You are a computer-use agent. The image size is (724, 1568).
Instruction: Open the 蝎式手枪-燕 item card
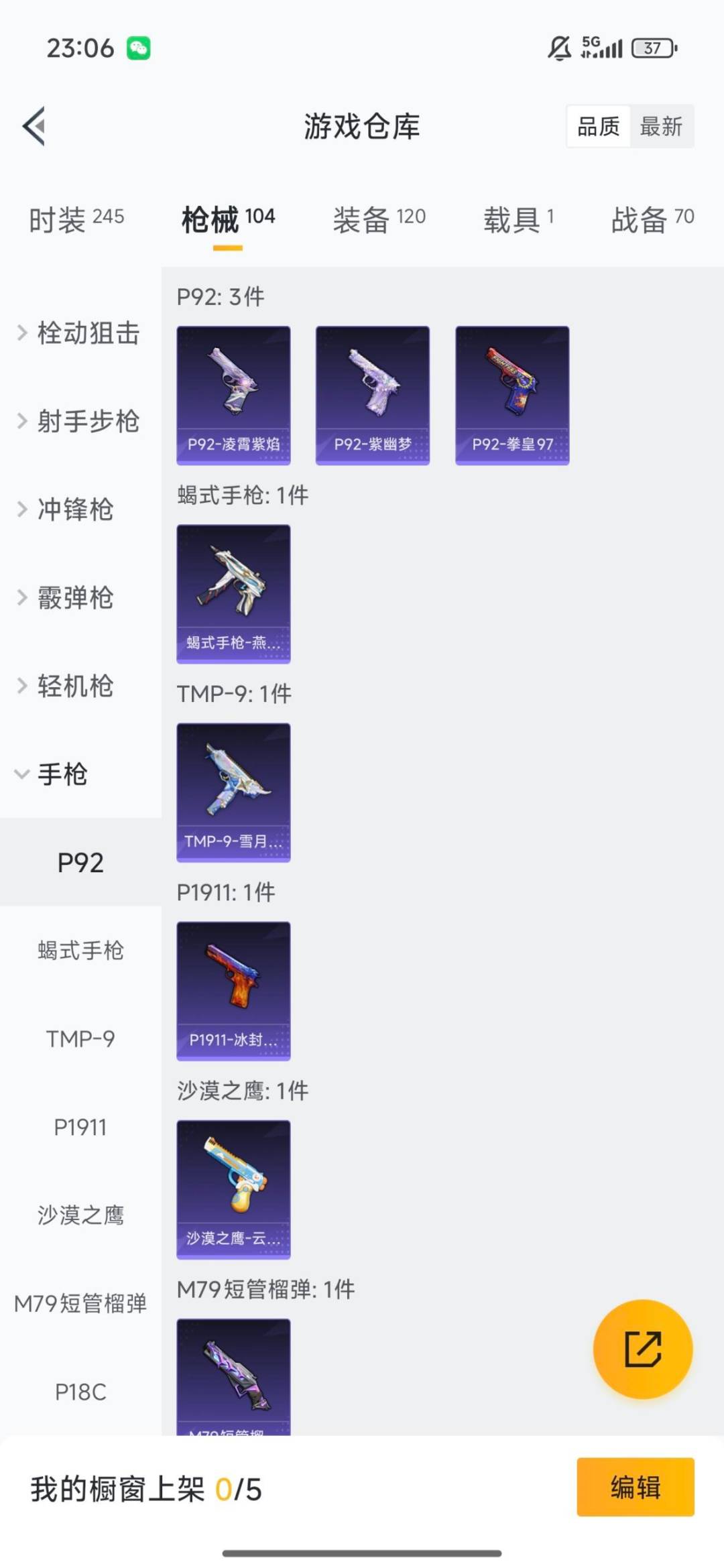233,593
